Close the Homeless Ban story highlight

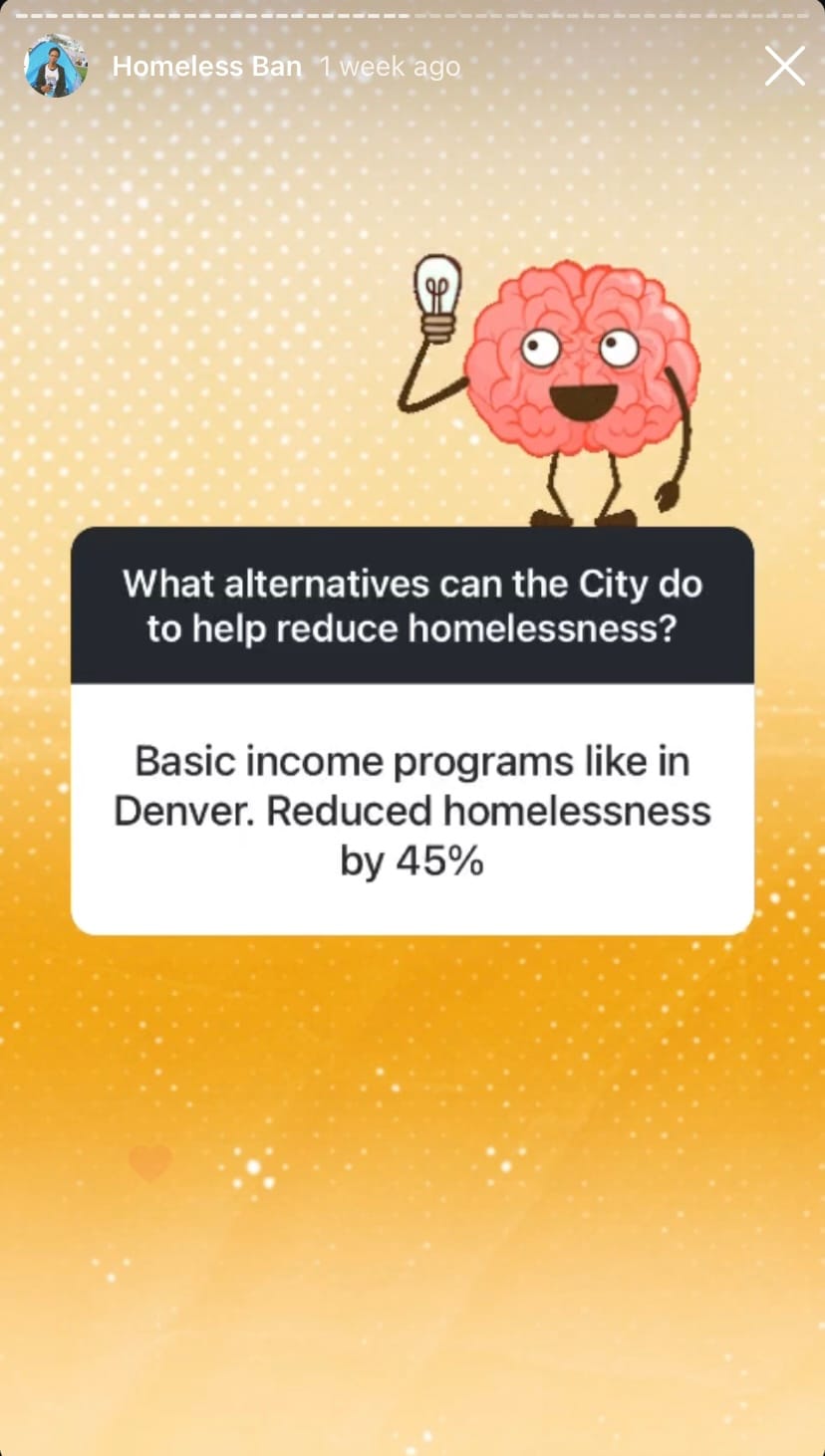(784, 67)
